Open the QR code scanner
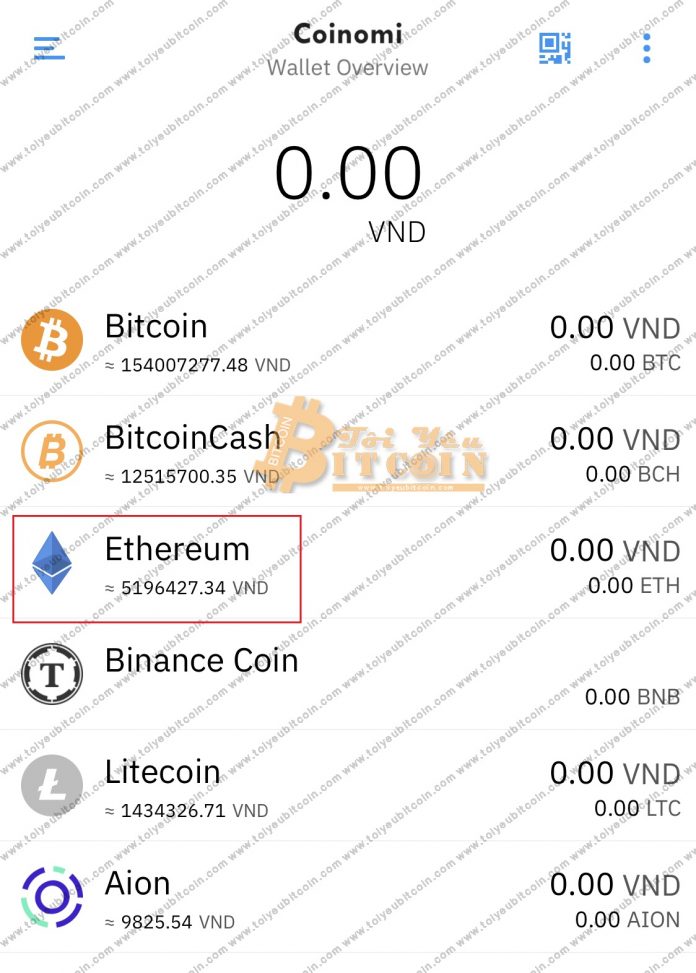This screenshot has width=696, height=973. [555, 48]
